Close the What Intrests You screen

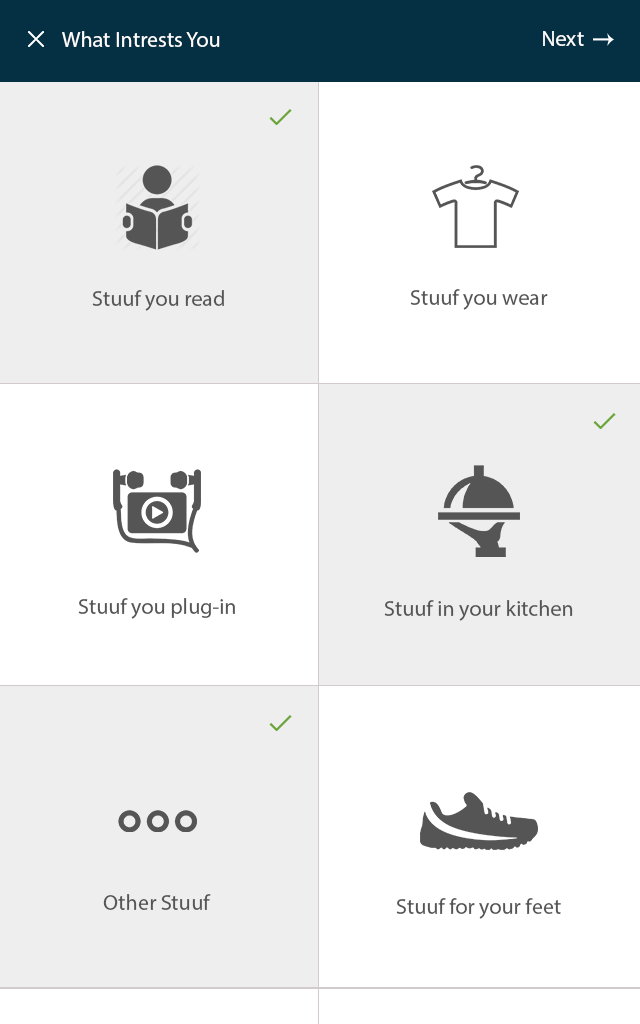point(36,40)
